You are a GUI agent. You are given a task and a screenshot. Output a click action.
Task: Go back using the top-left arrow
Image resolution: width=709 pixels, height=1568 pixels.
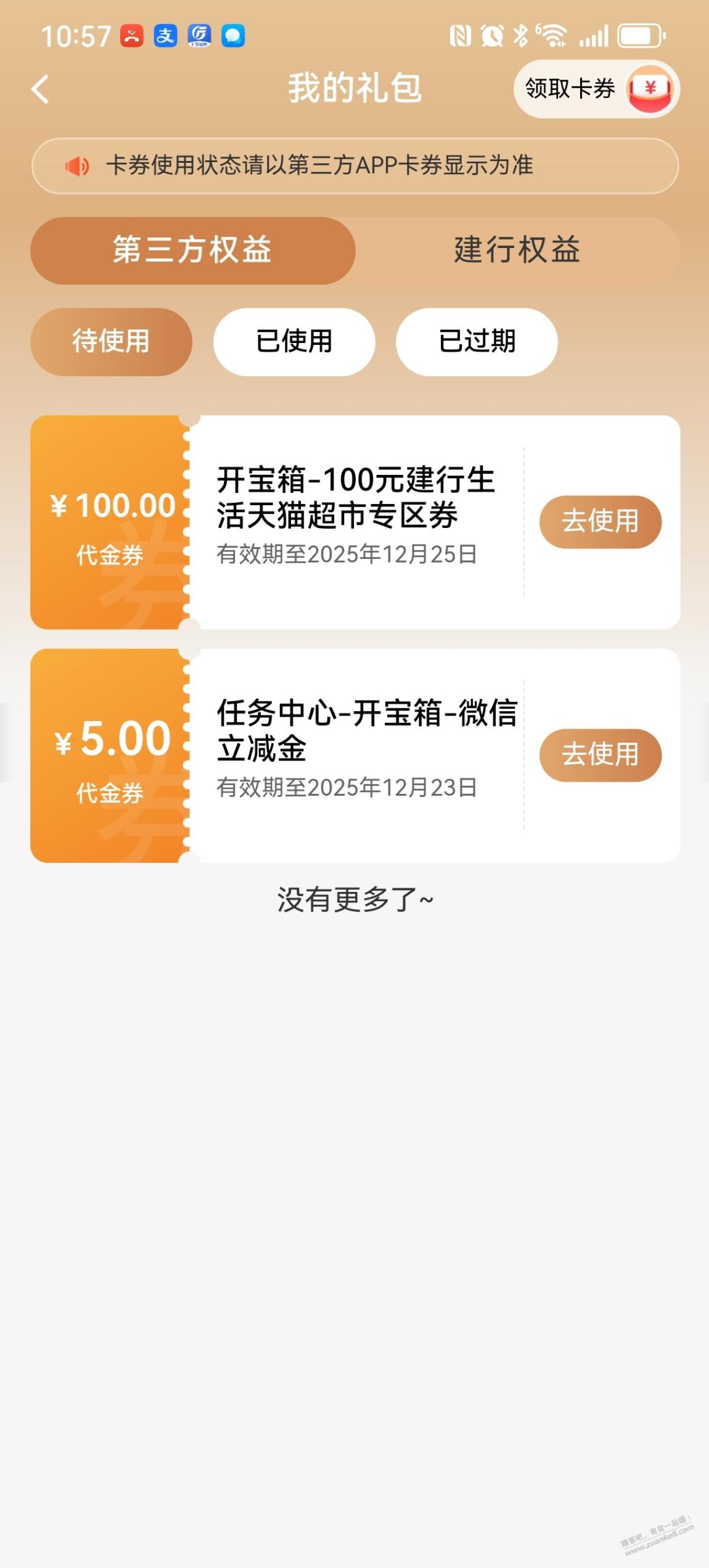[x=41, y=89]
